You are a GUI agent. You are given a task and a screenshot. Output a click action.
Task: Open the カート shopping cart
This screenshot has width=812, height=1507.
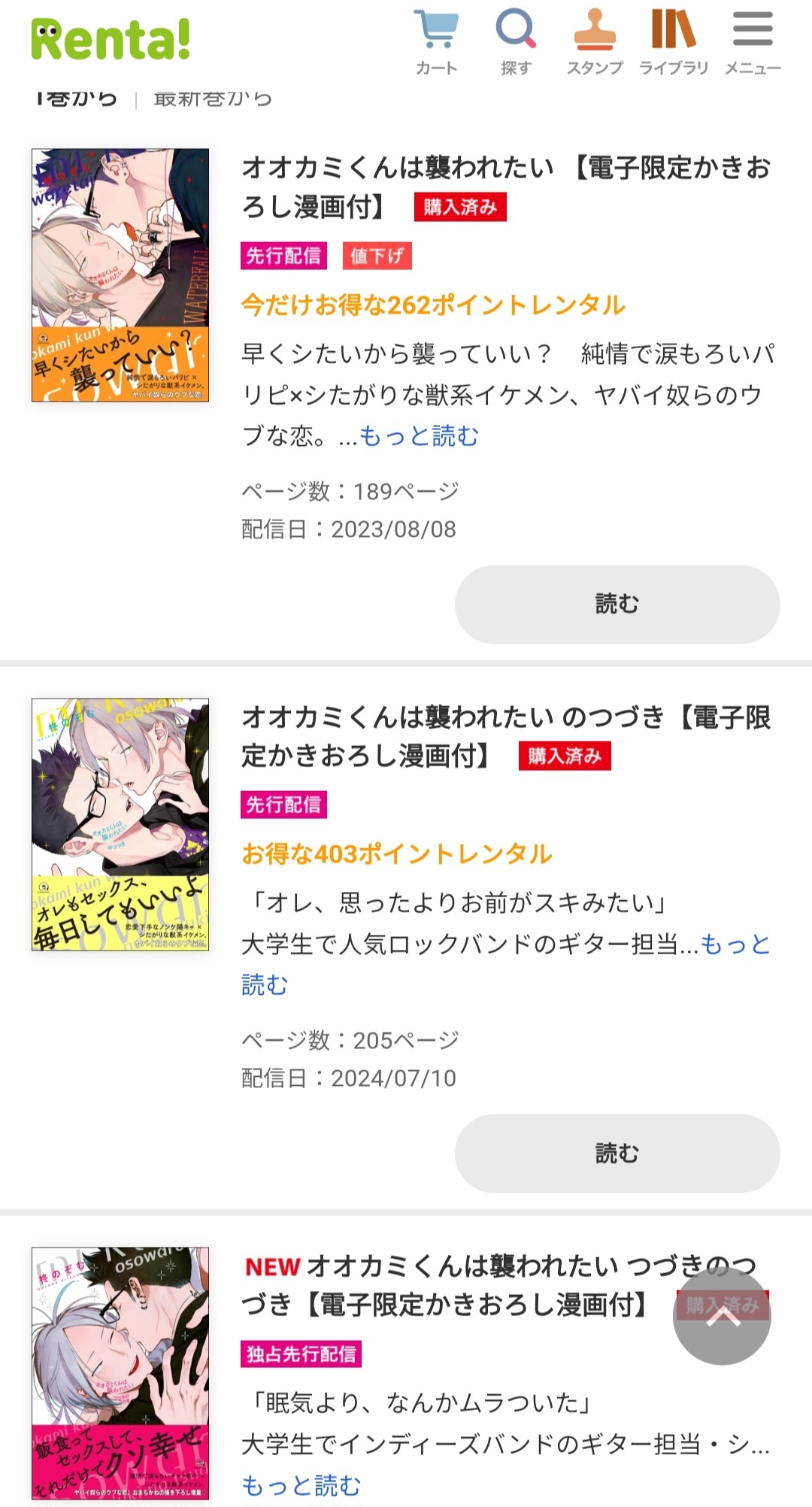(x=437, y=42)
